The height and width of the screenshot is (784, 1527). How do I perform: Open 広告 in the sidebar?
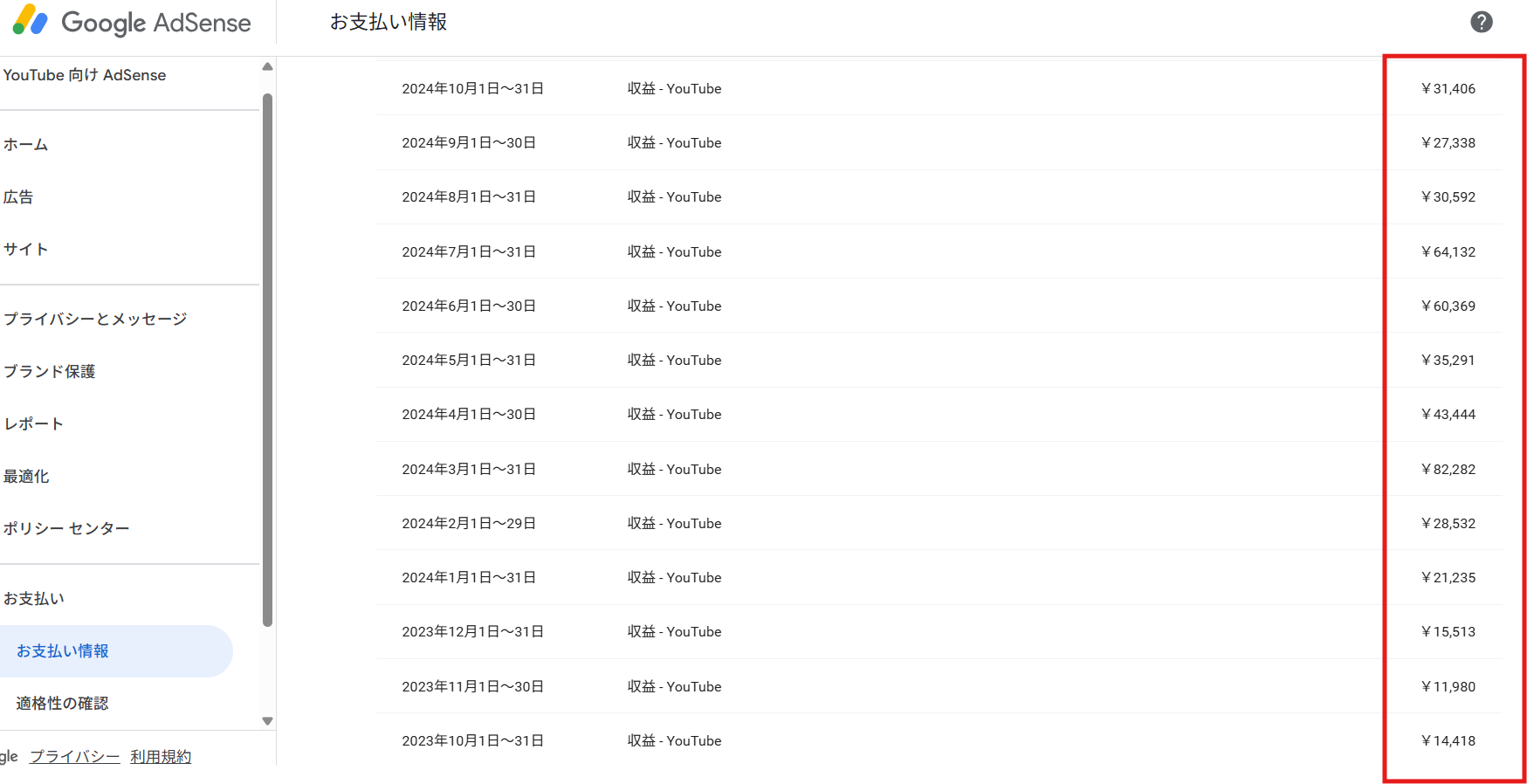tap(18, 197)
